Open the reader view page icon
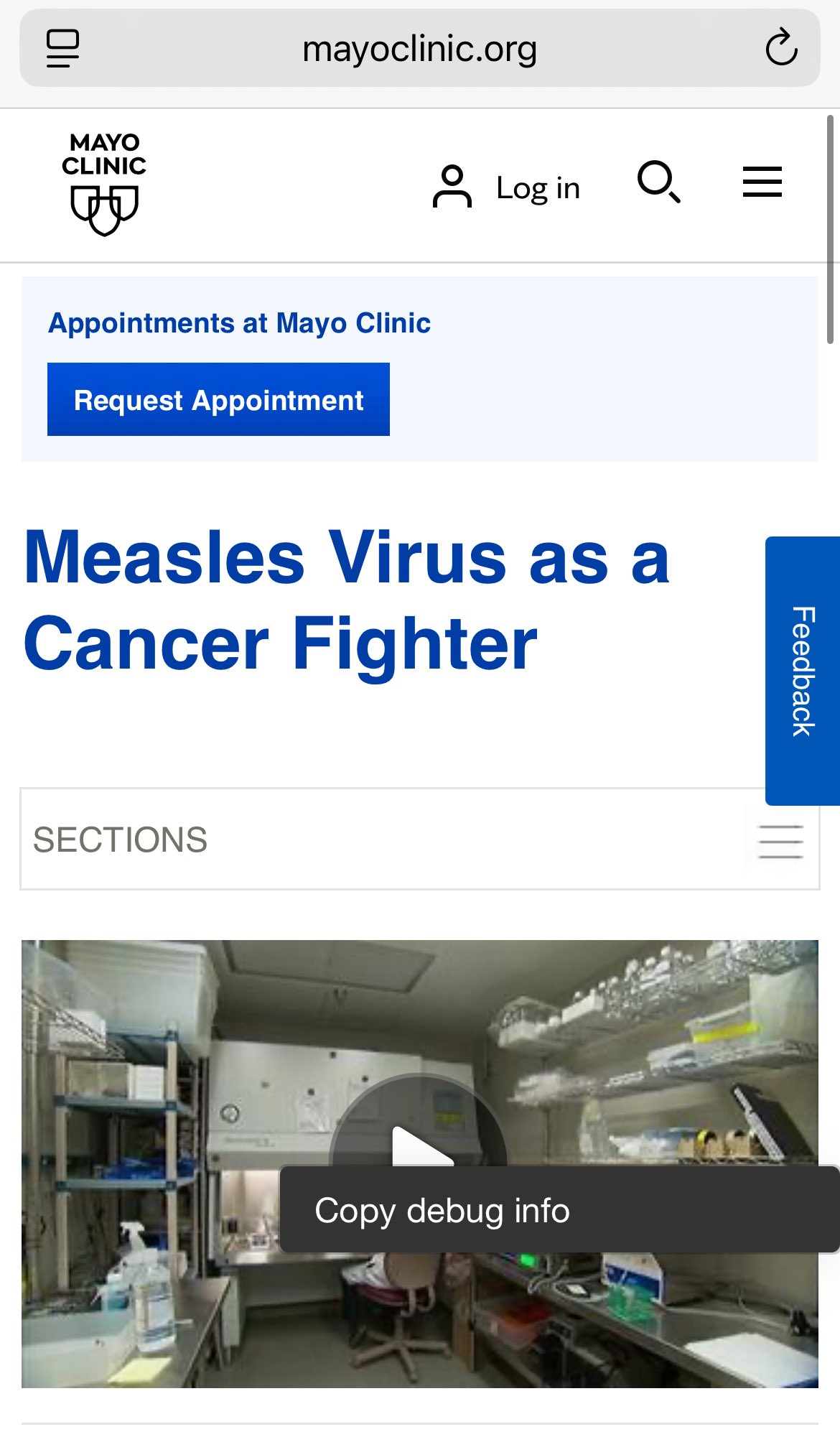The width and height of the screenshot is (840, 1437). 62,48
